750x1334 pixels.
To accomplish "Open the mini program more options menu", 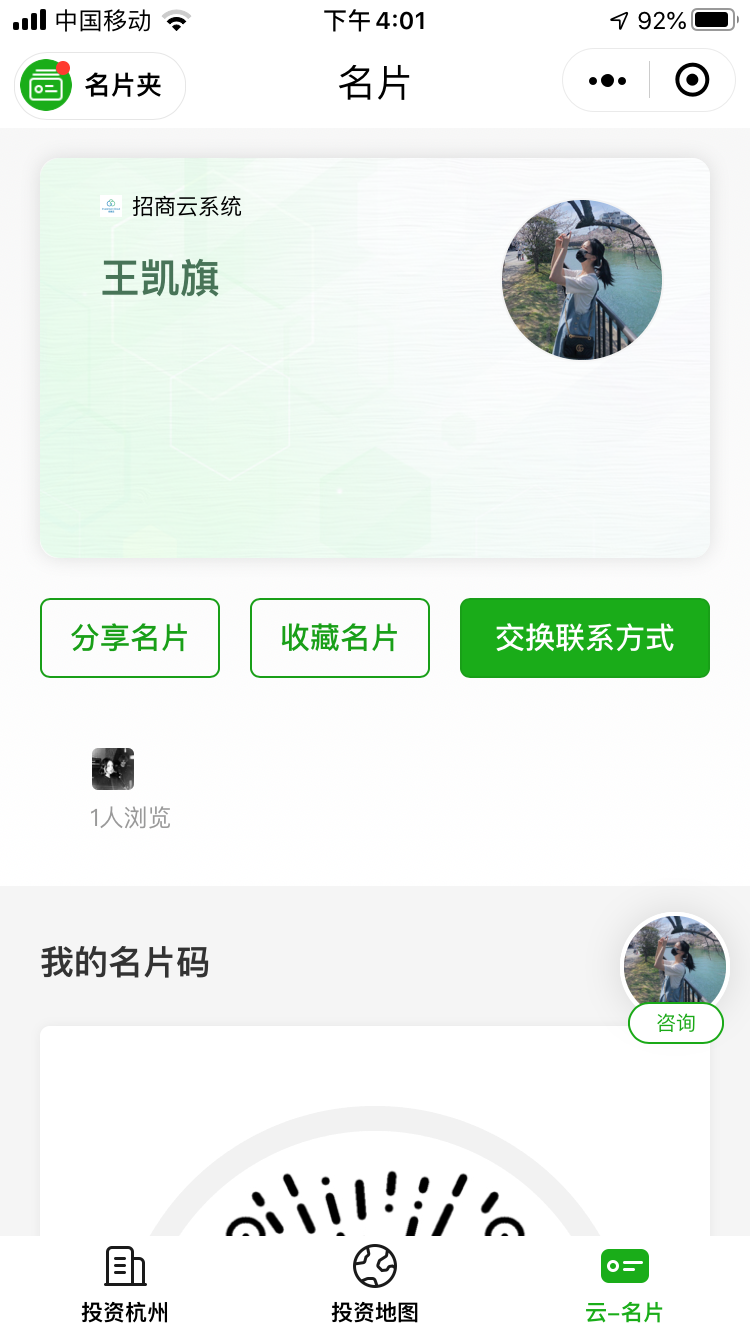I will [607, 81].
